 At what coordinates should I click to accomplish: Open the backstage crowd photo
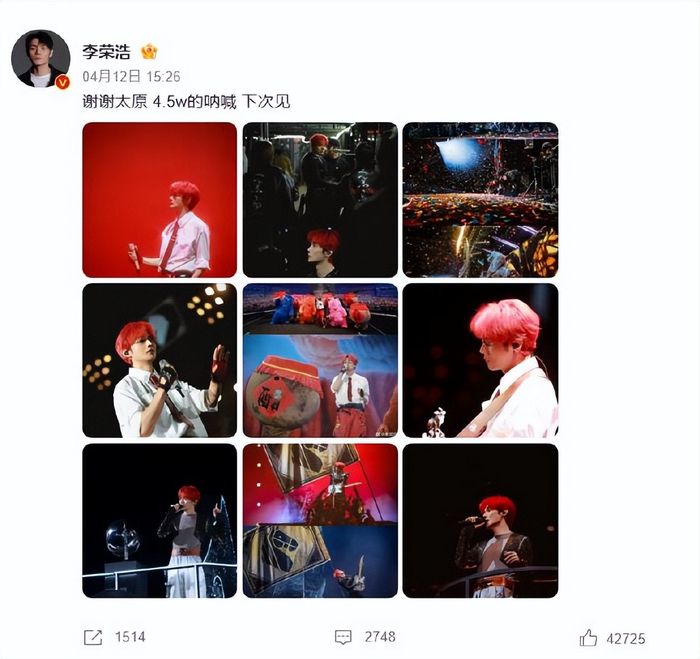coord(320,200)
